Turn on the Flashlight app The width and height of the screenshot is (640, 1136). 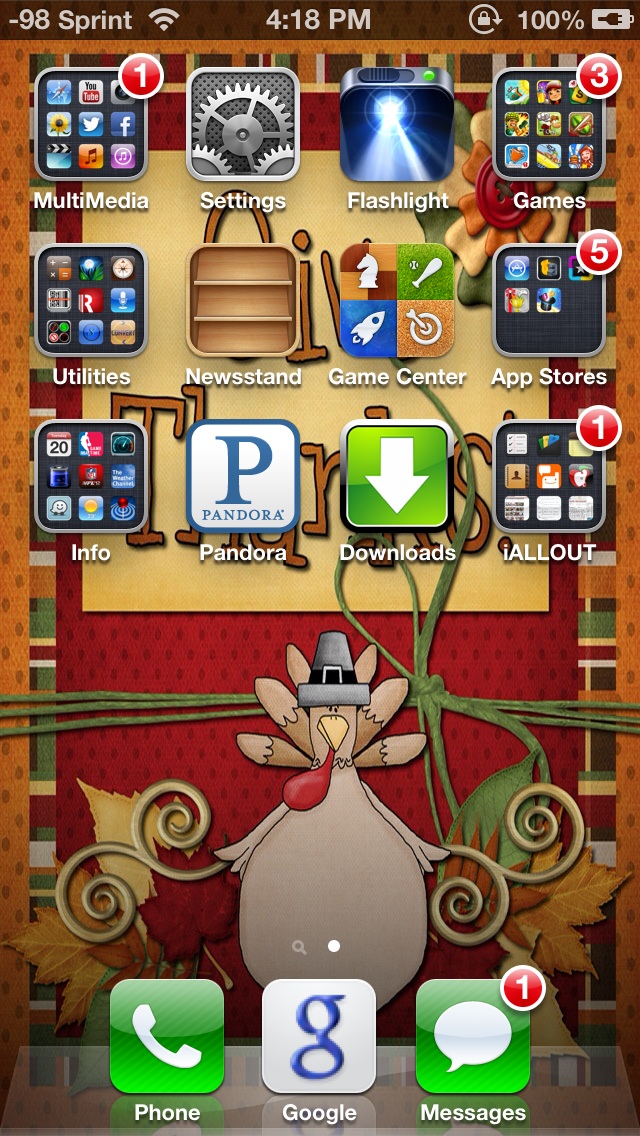click(396, 124)
